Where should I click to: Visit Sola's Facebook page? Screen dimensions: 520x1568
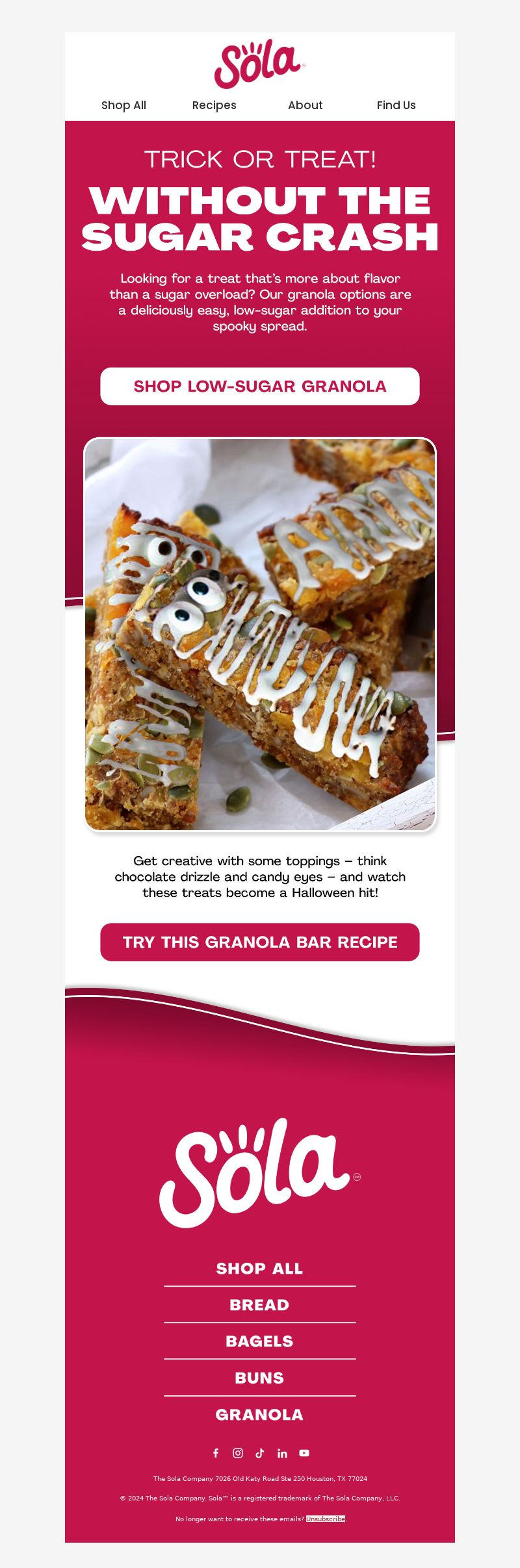pyautogui.click(x=216, y=1453)
